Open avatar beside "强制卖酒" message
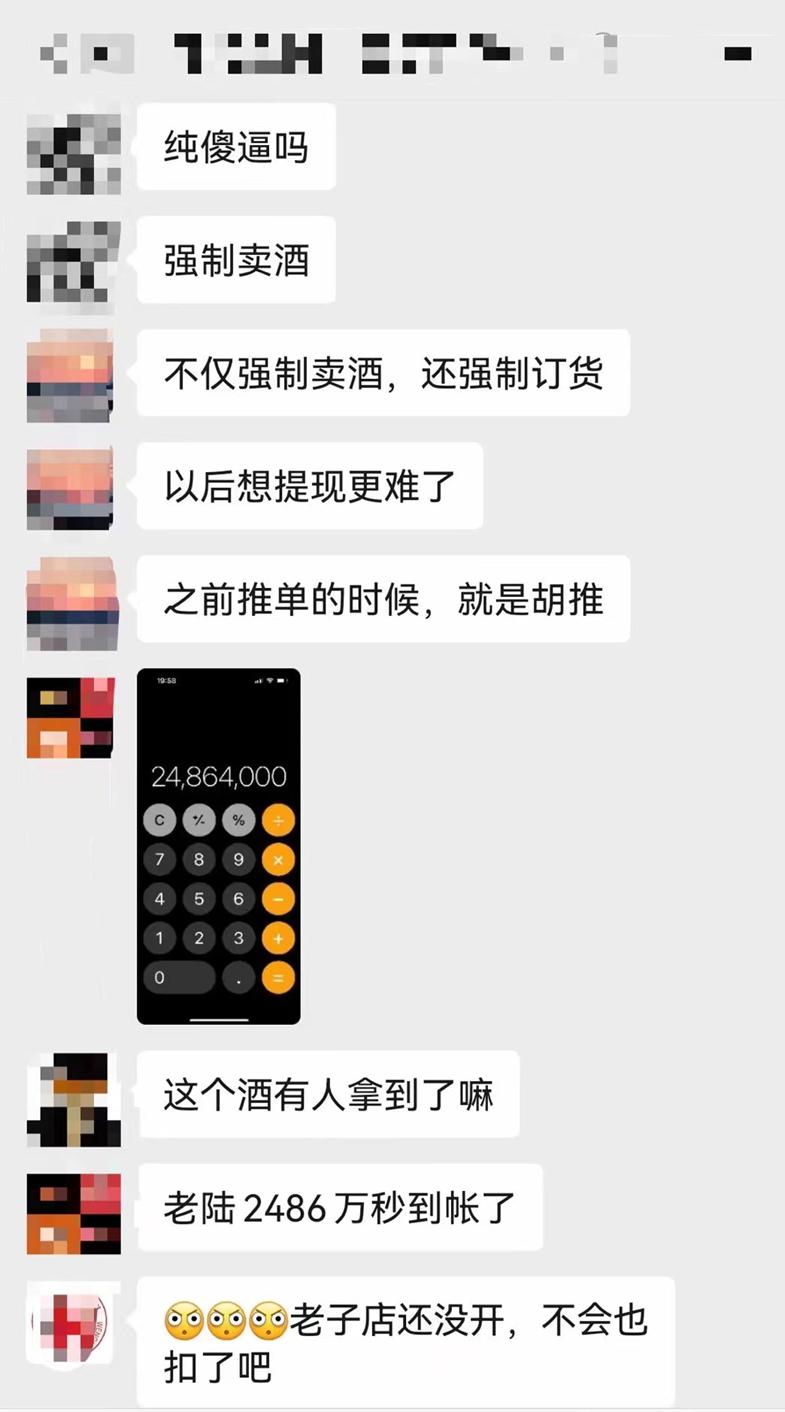Viewport: 785px width, 1412px height. point(73,261)
